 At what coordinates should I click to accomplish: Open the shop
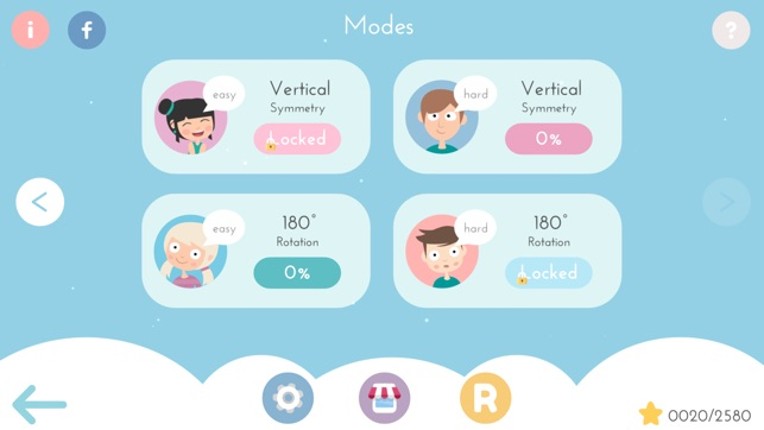click(385, 398)
